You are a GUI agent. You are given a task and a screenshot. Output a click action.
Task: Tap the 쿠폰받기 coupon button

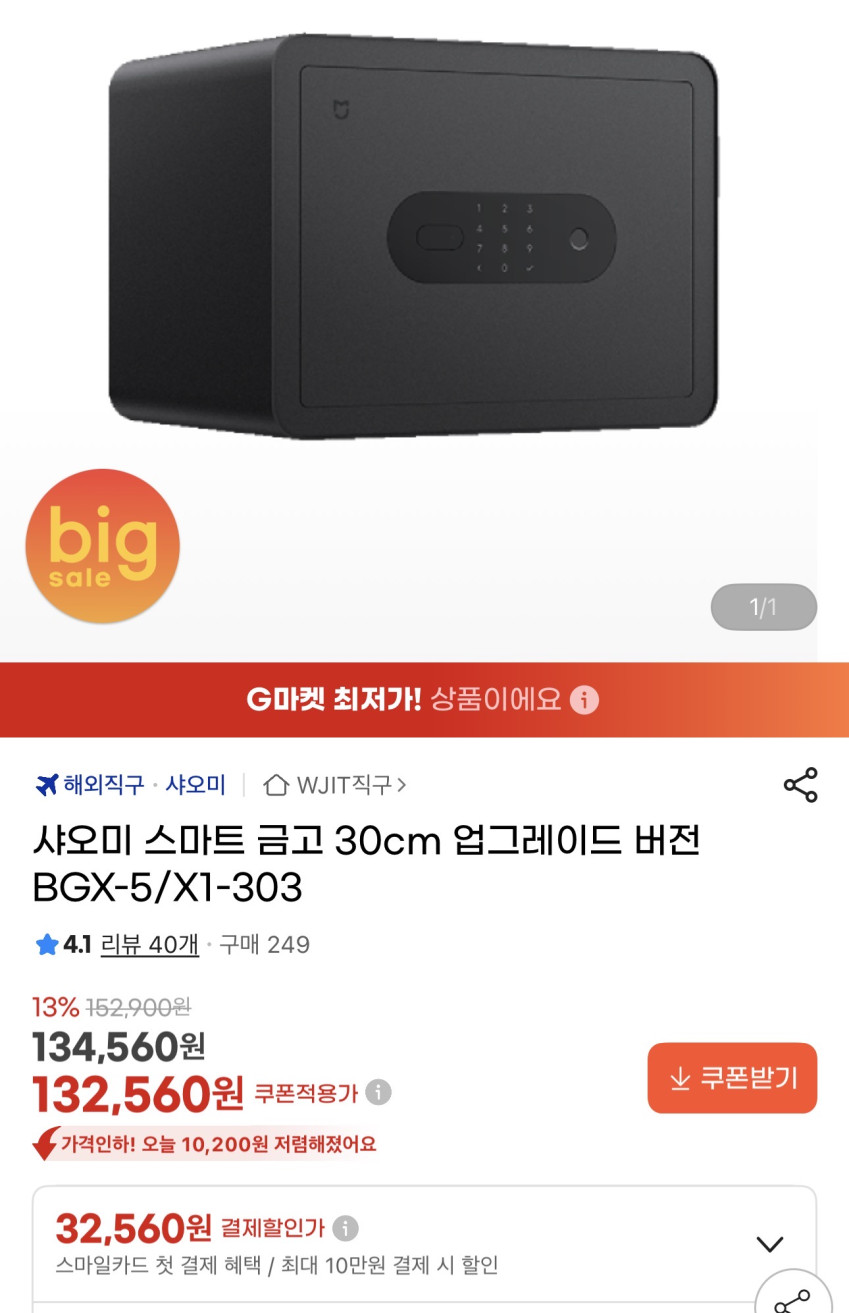pyautogui.click(x=732, y=1078)
